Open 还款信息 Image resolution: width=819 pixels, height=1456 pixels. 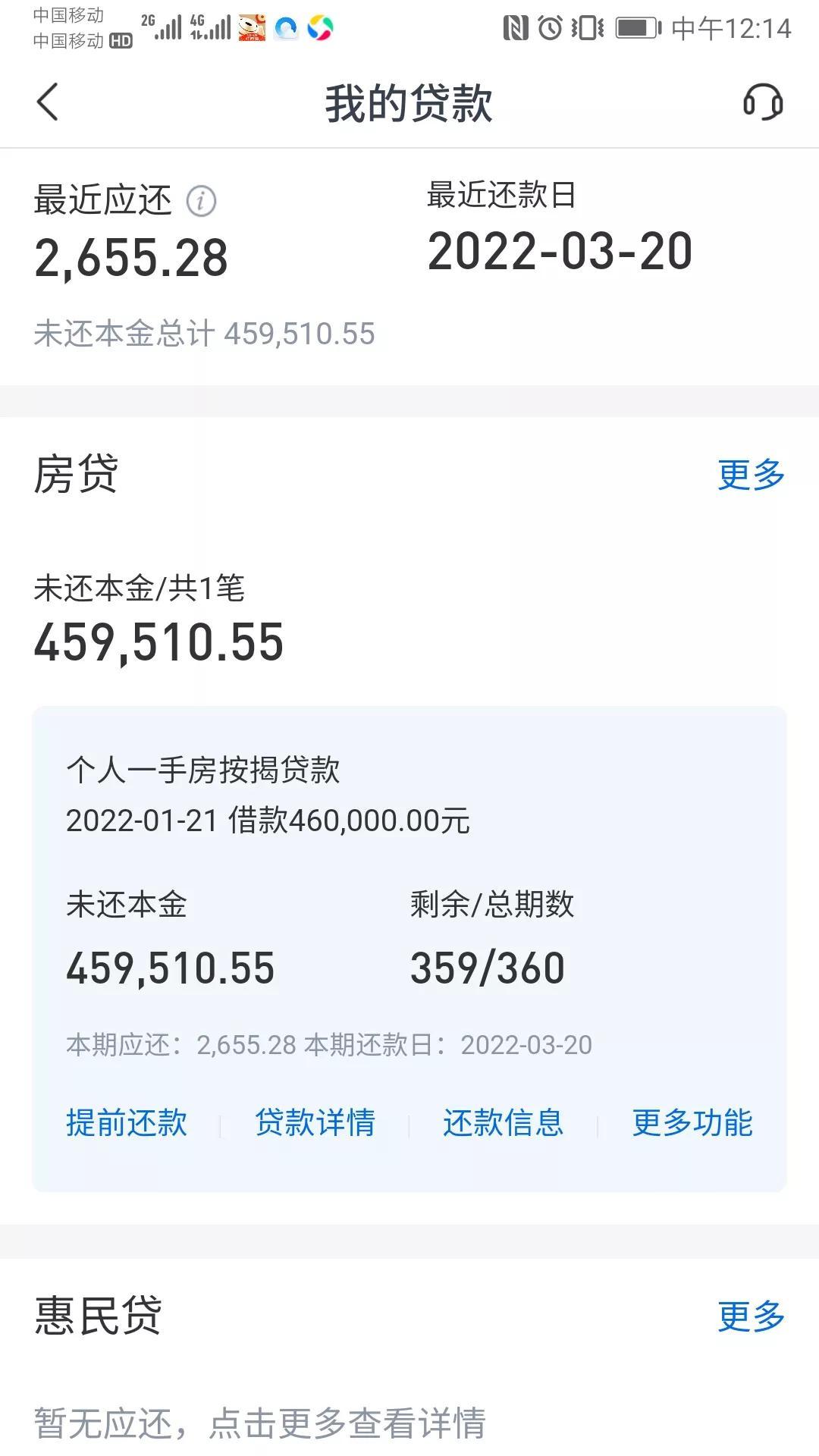pos(504,1122)
